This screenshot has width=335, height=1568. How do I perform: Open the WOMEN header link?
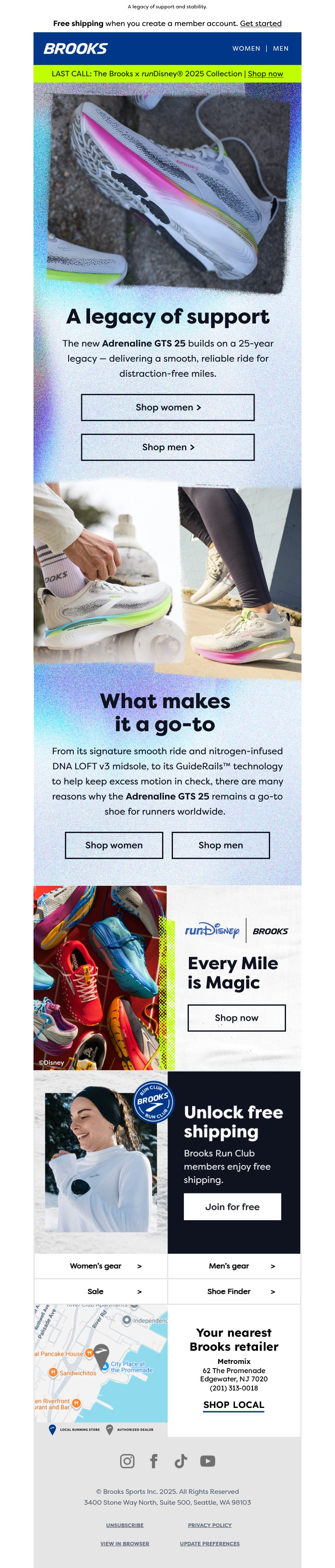pos(246,49)
